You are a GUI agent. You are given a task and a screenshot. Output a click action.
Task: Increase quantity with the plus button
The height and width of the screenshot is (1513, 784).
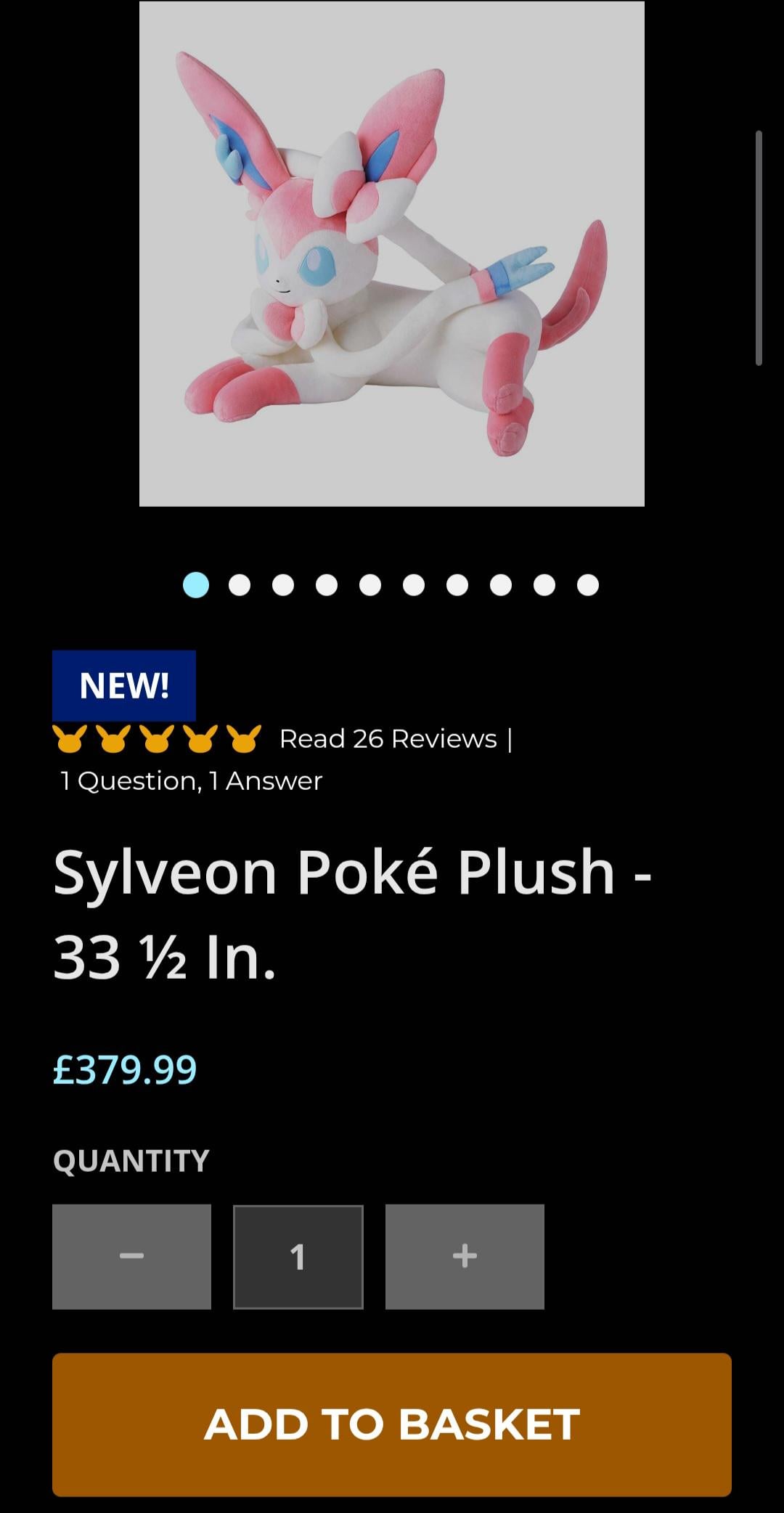pos(465,1257)
